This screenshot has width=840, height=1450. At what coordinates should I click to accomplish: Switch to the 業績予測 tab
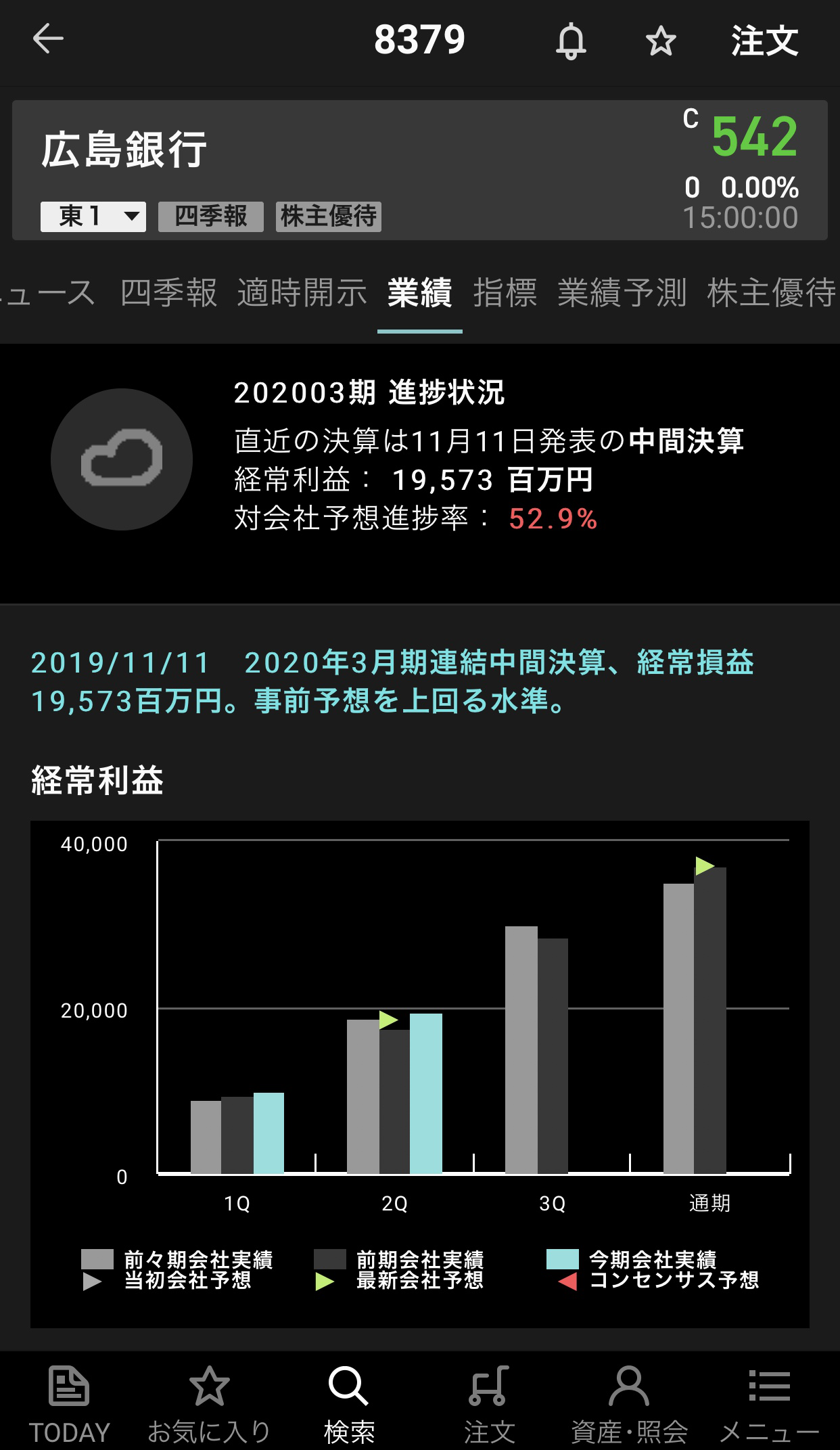coord(622,293)
